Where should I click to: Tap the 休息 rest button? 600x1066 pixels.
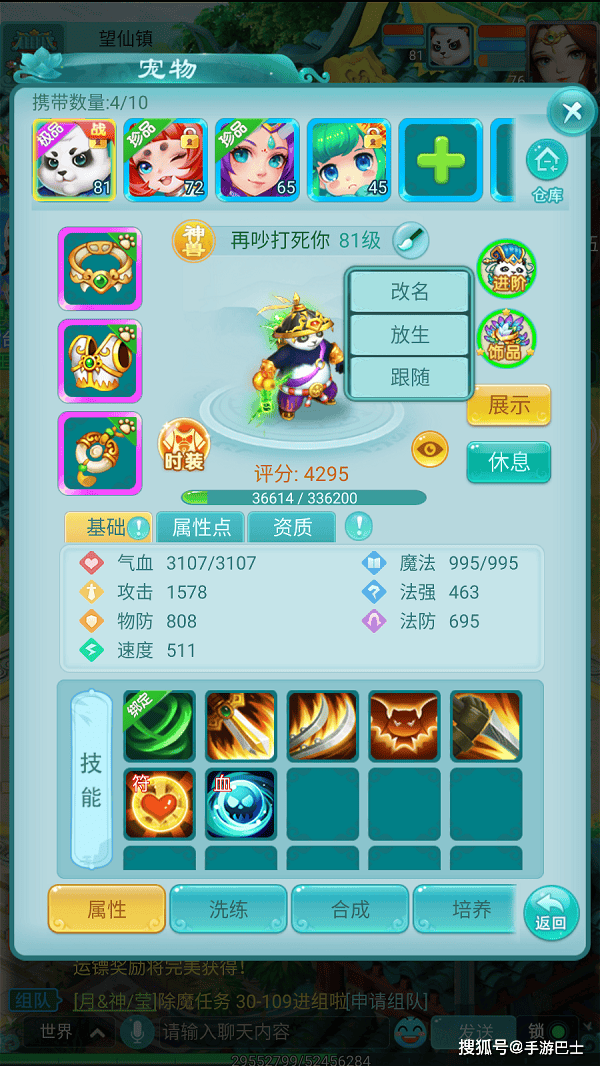pyautogui.click(x=508, y=462)
